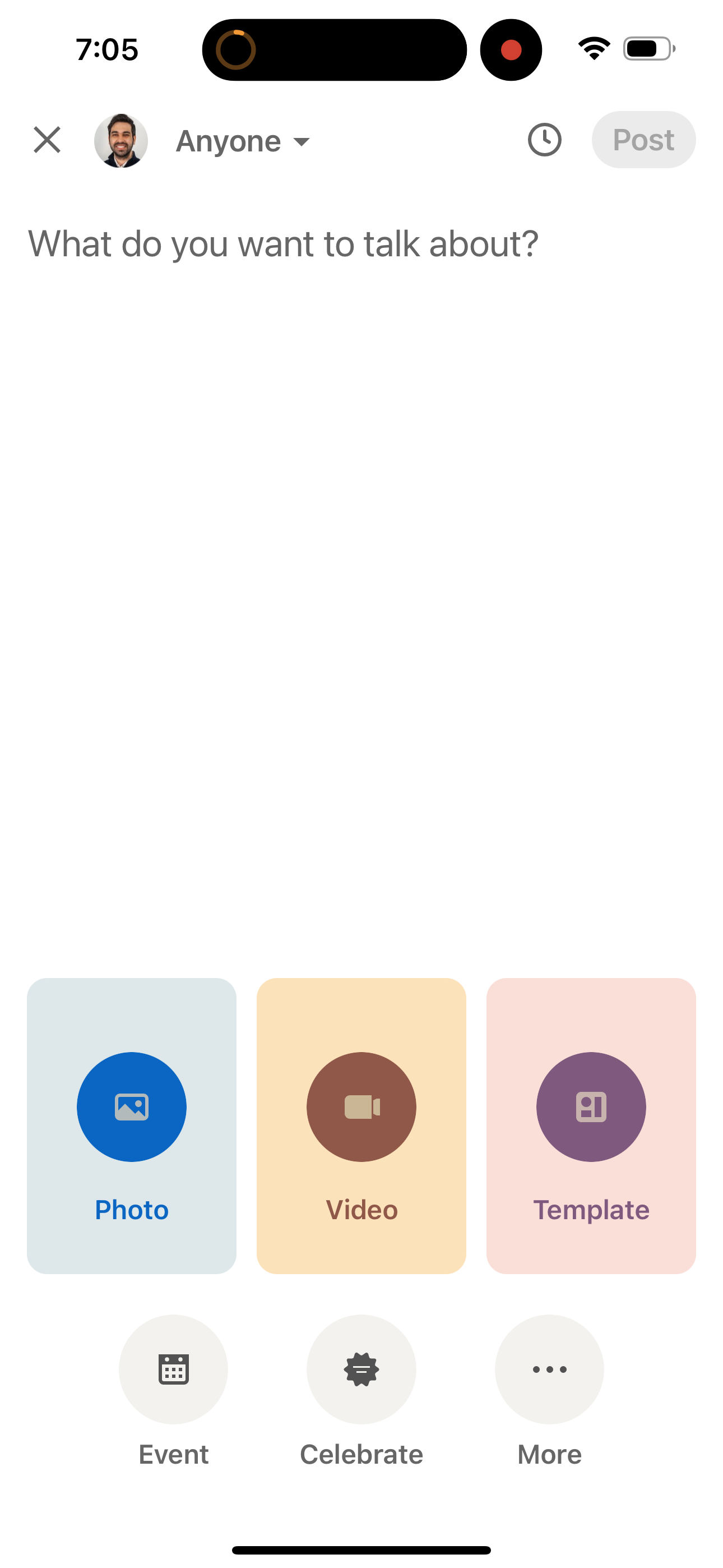The image size is (723, 1568).
Task: Open the Event creation tool
Action: [x=173, y=1369]
